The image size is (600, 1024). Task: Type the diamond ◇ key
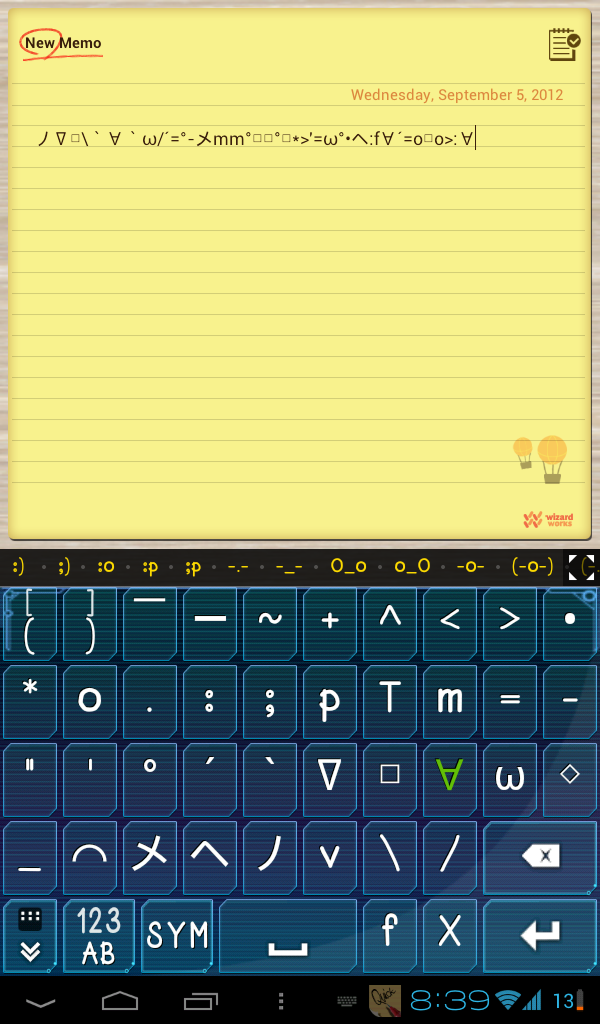point(570,775)
